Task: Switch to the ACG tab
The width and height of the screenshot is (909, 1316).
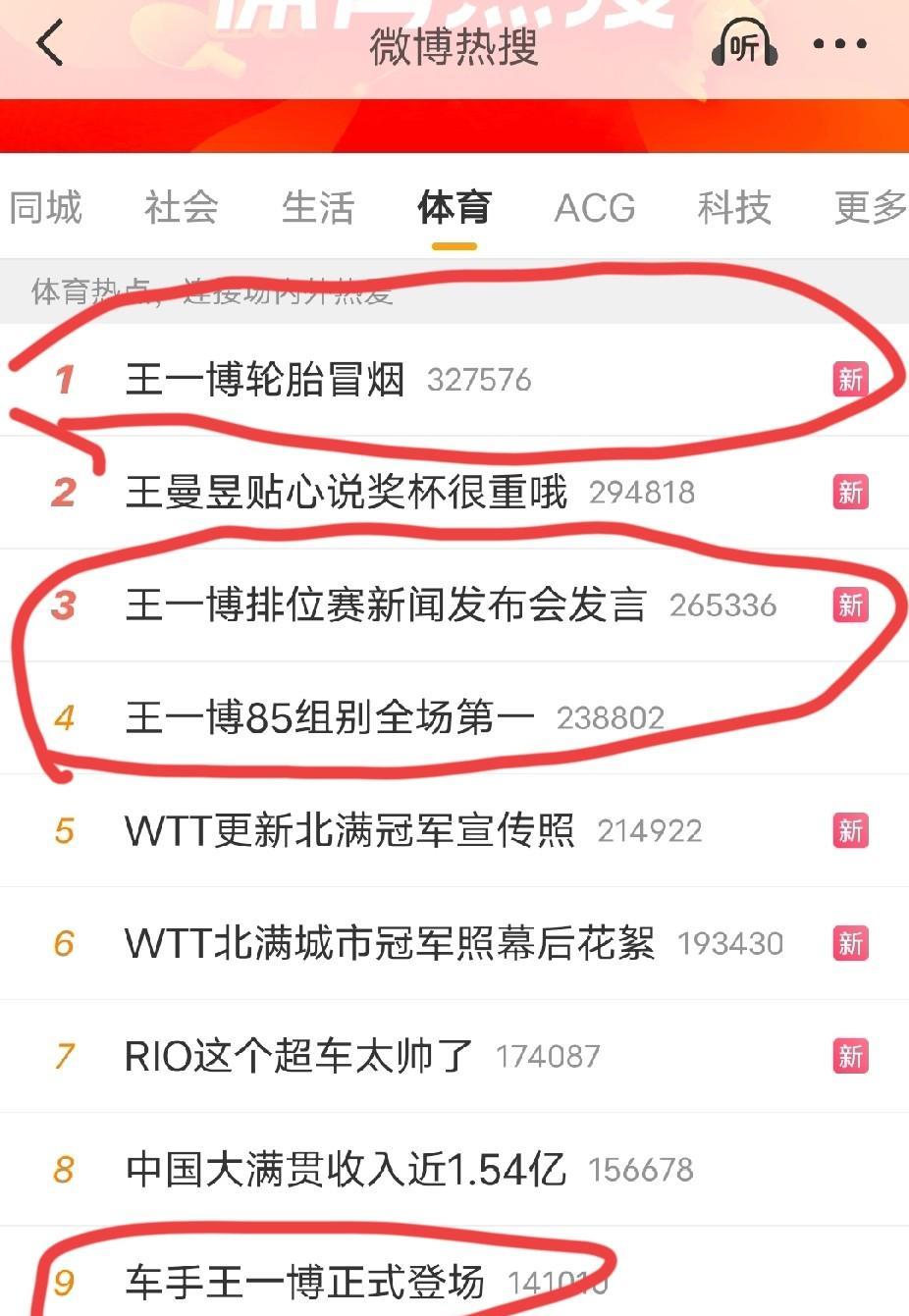Action: [x=594, y=208]
